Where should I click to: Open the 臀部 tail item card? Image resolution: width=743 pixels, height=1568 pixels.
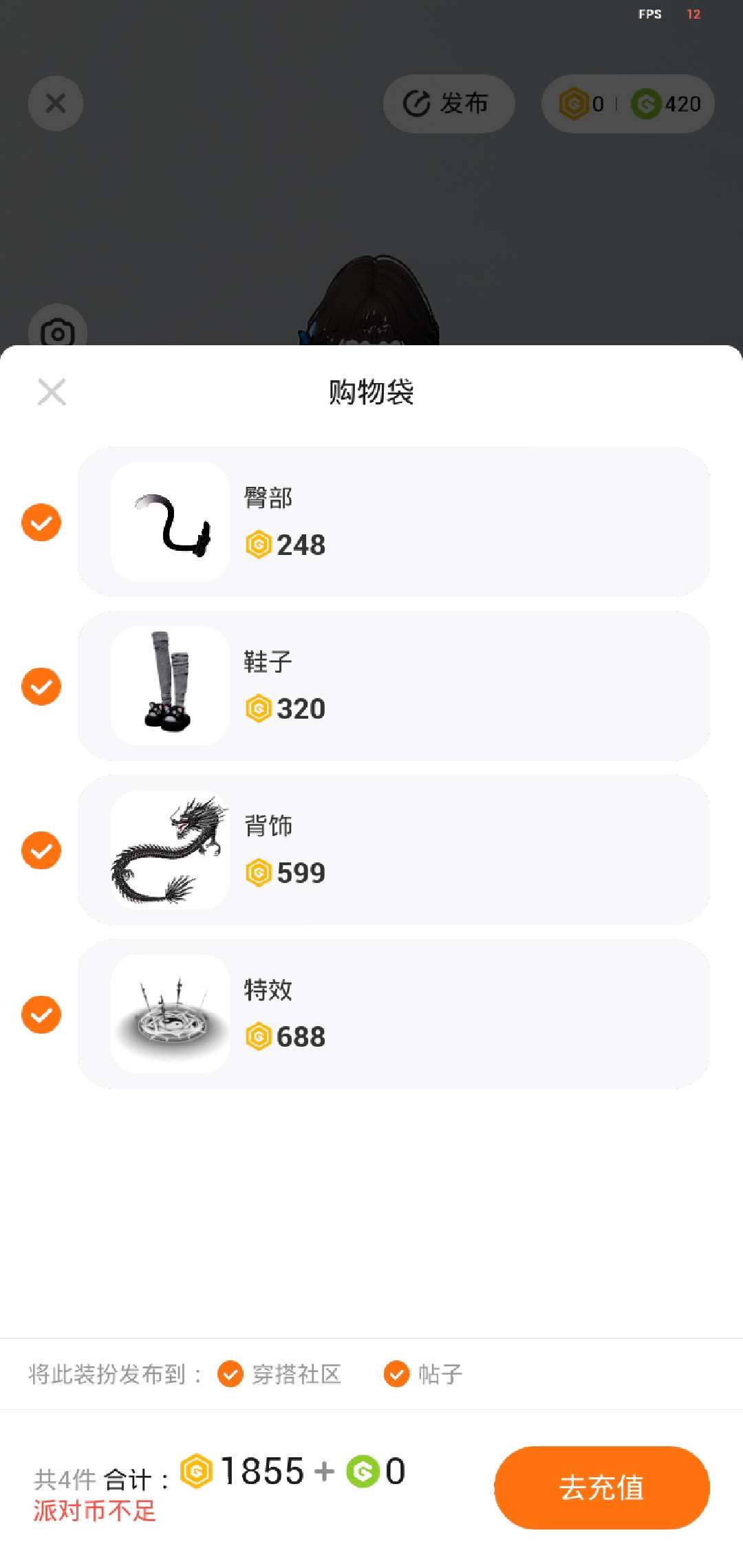click(x=394, y=522)
